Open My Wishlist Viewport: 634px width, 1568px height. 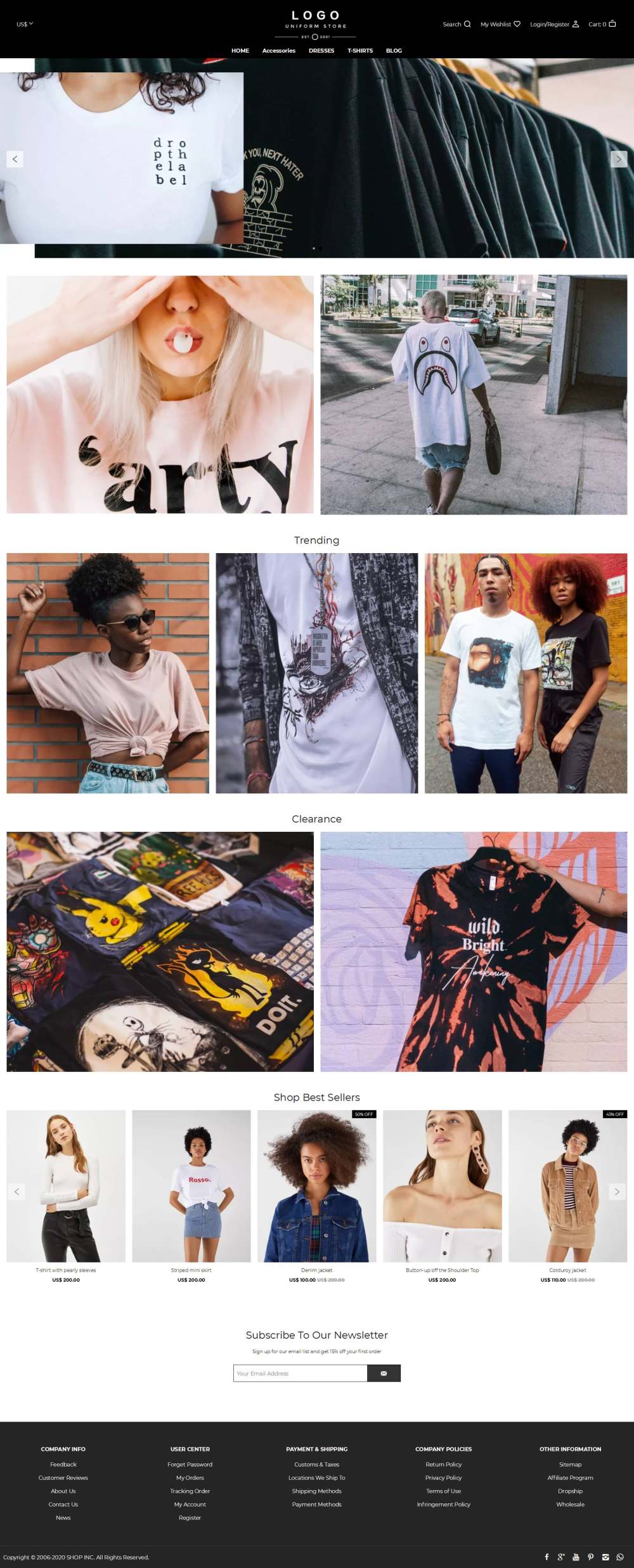click(x=500, y=24)
